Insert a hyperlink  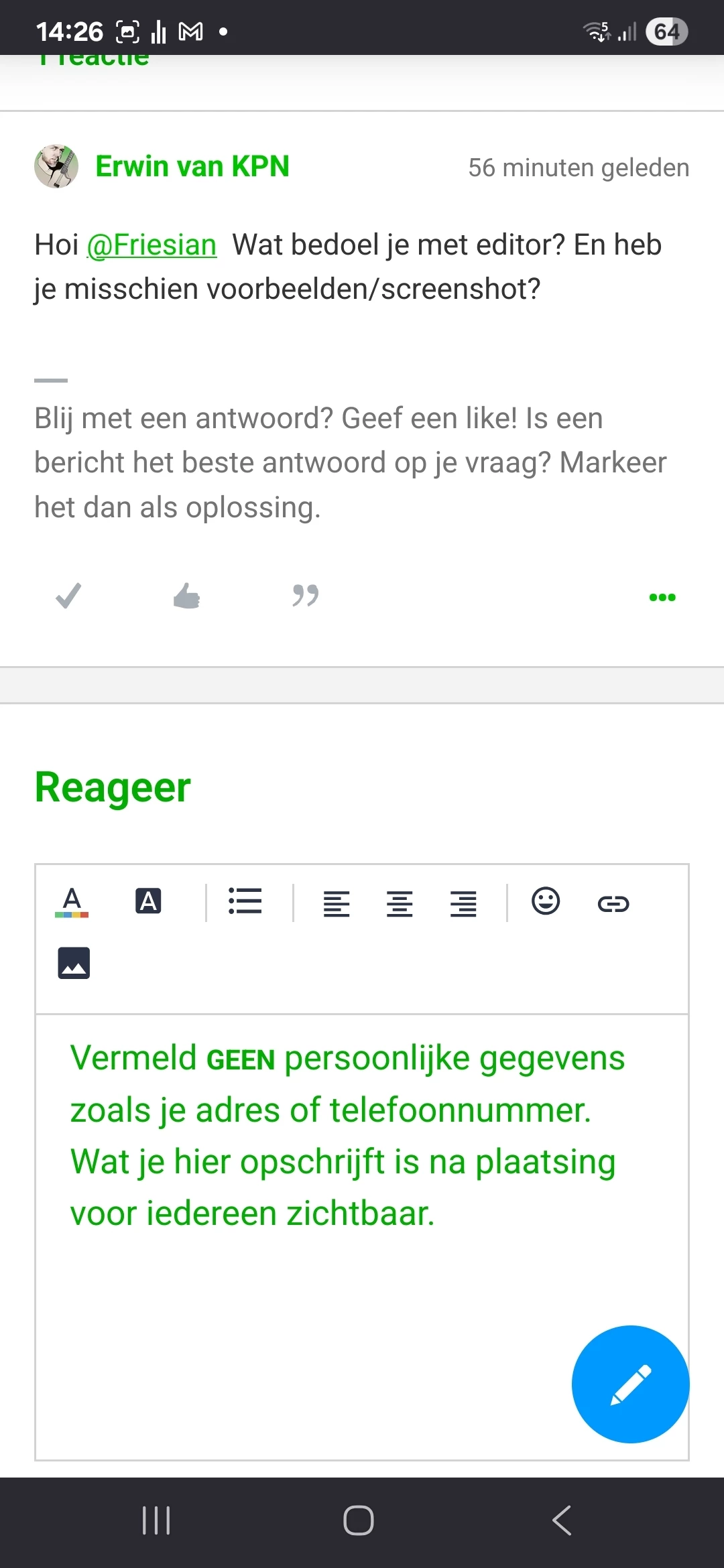(x=613, y=904)
